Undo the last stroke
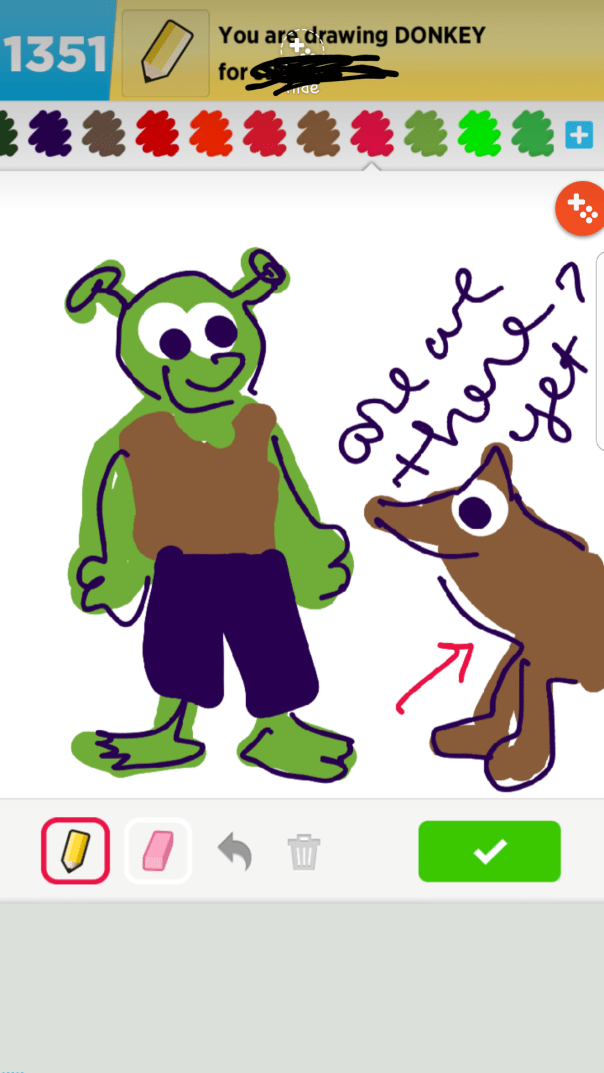 [x=235, y=853]
